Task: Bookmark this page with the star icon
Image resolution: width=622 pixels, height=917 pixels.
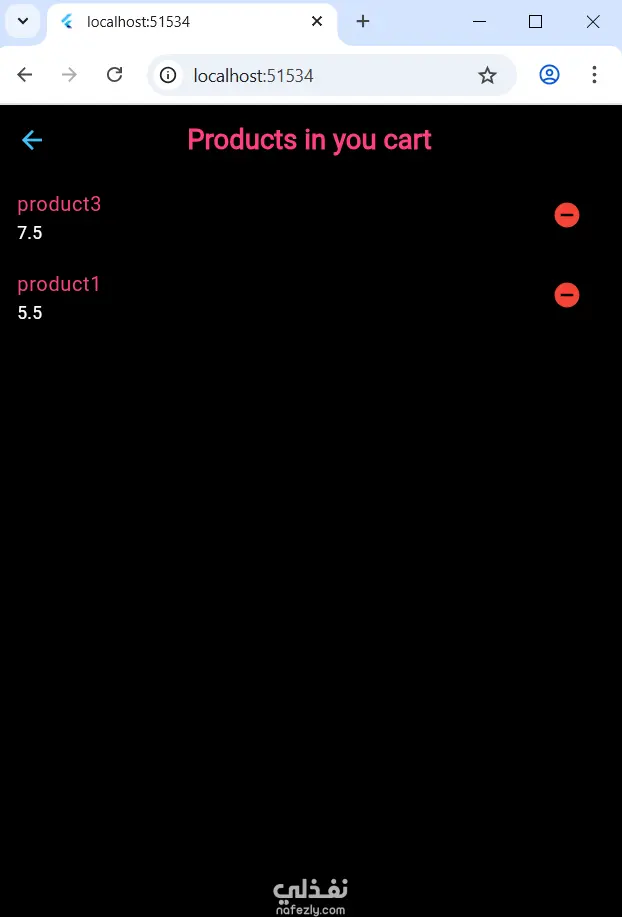Action: 487,75
